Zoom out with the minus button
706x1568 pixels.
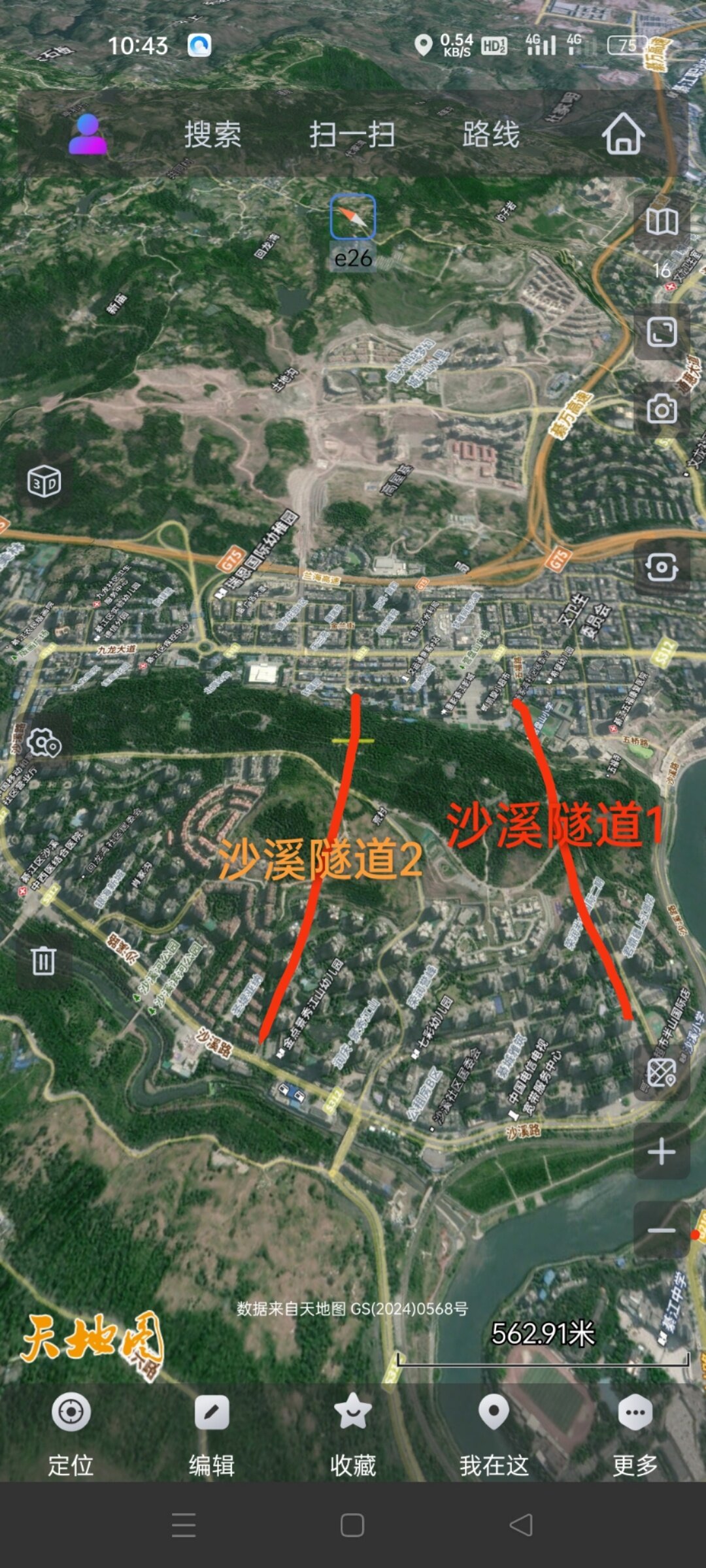[x=662, y=1230]
